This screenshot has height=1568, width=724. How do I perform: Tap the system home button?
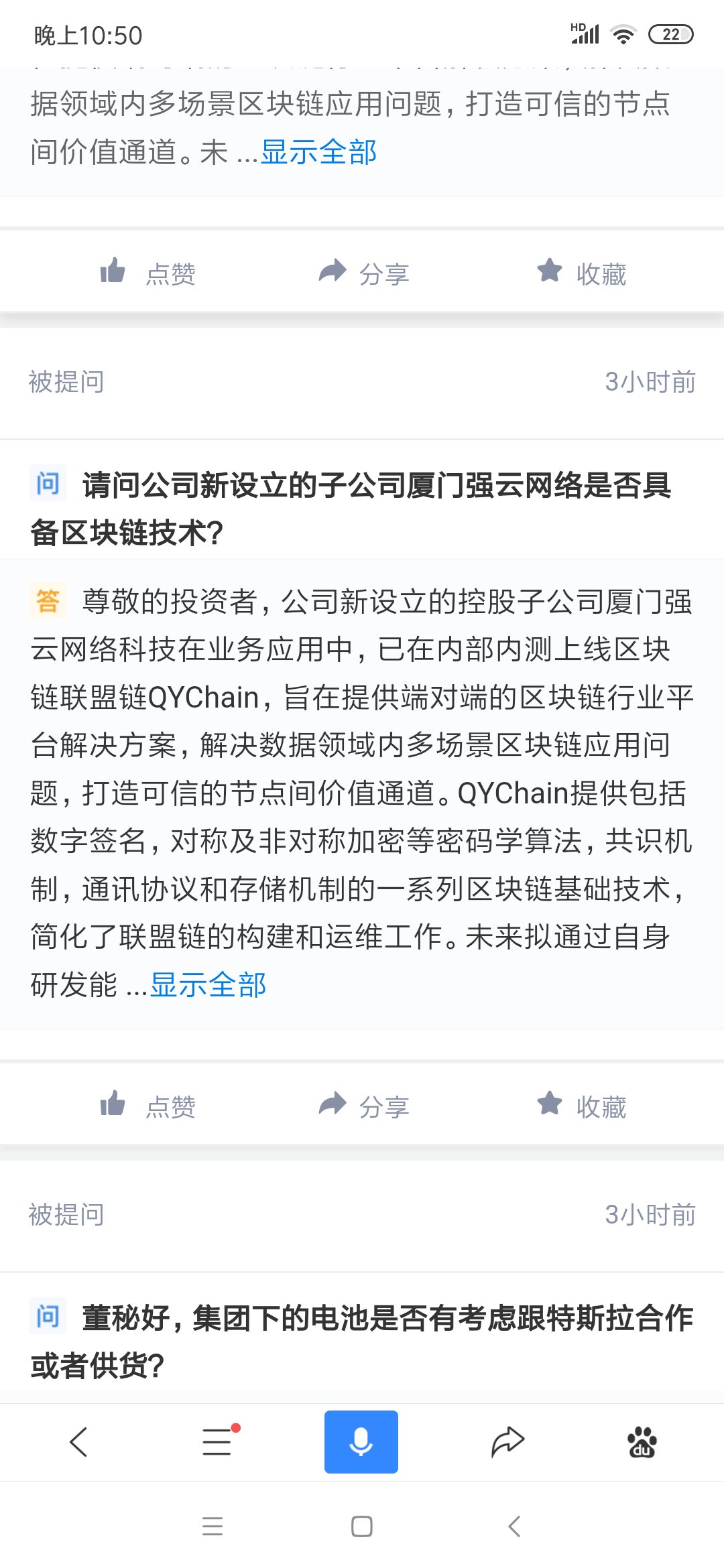[x=362, y=1526]
